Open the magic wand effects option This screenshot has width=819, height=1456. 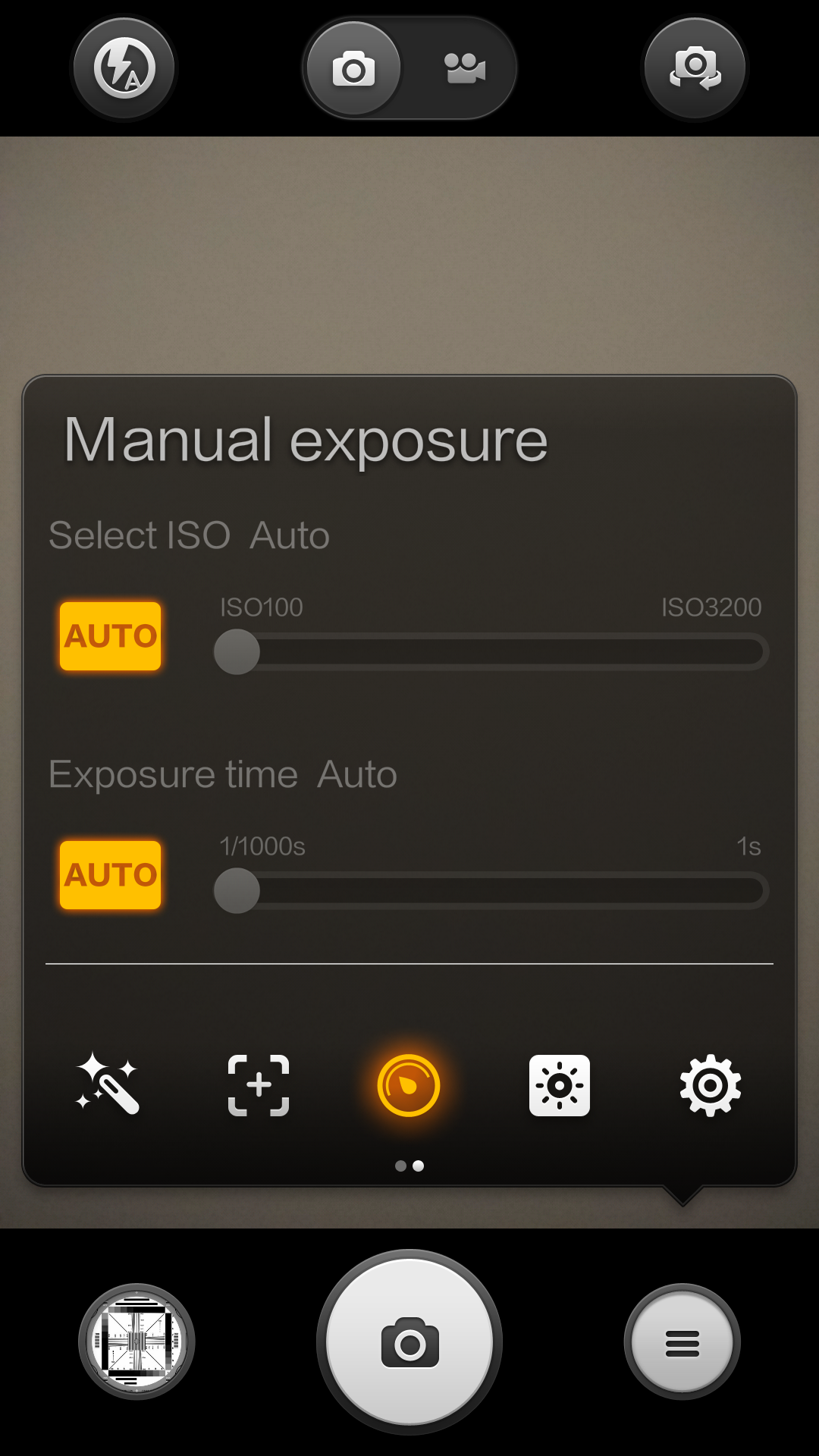pos(108,1085)
